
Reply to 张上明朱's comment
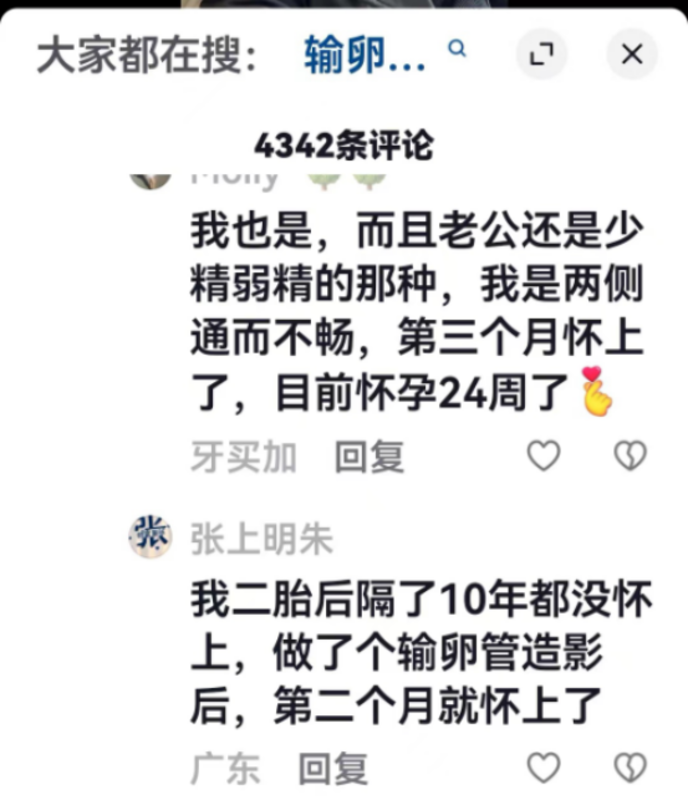click(333, 769)
